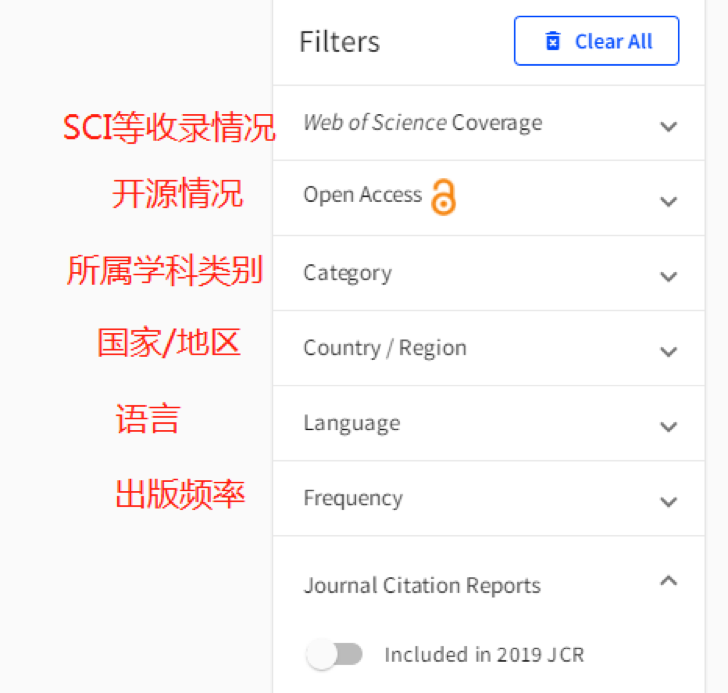Open the Category filter section
Image resolution: width=728 pixels, height=693 pixels.
click(x=669, y=275)
